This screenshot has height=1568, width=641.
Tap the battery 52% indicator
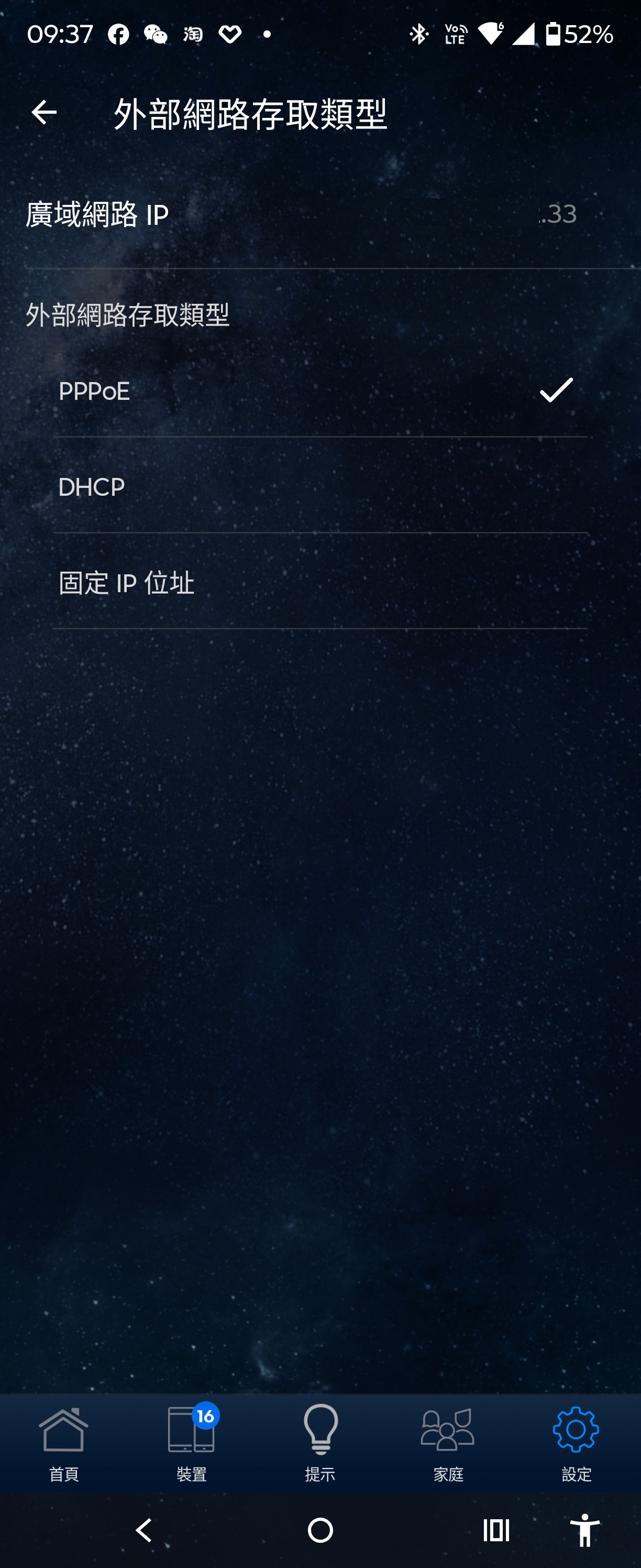[x=572, y=35]
